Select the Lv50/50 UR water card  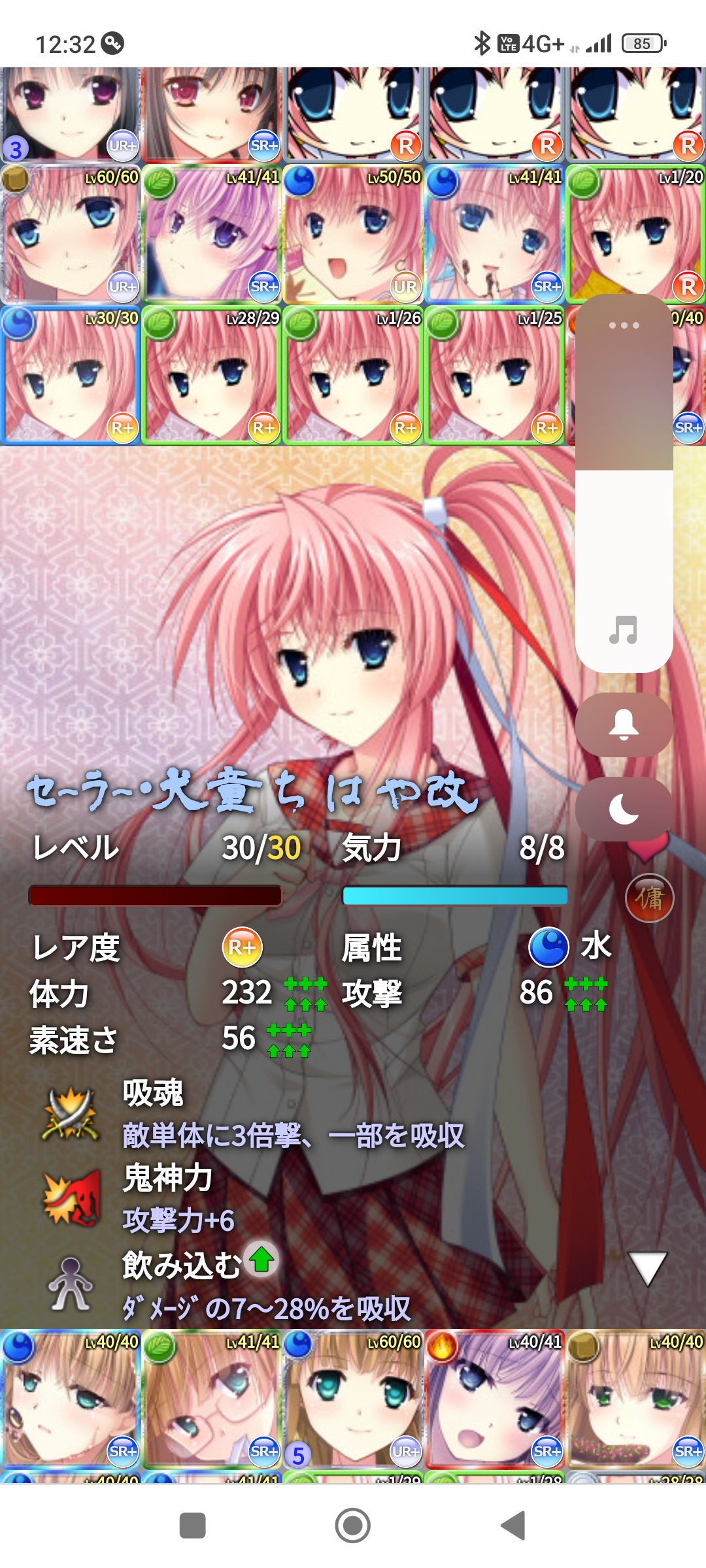[x=353, y=234]
